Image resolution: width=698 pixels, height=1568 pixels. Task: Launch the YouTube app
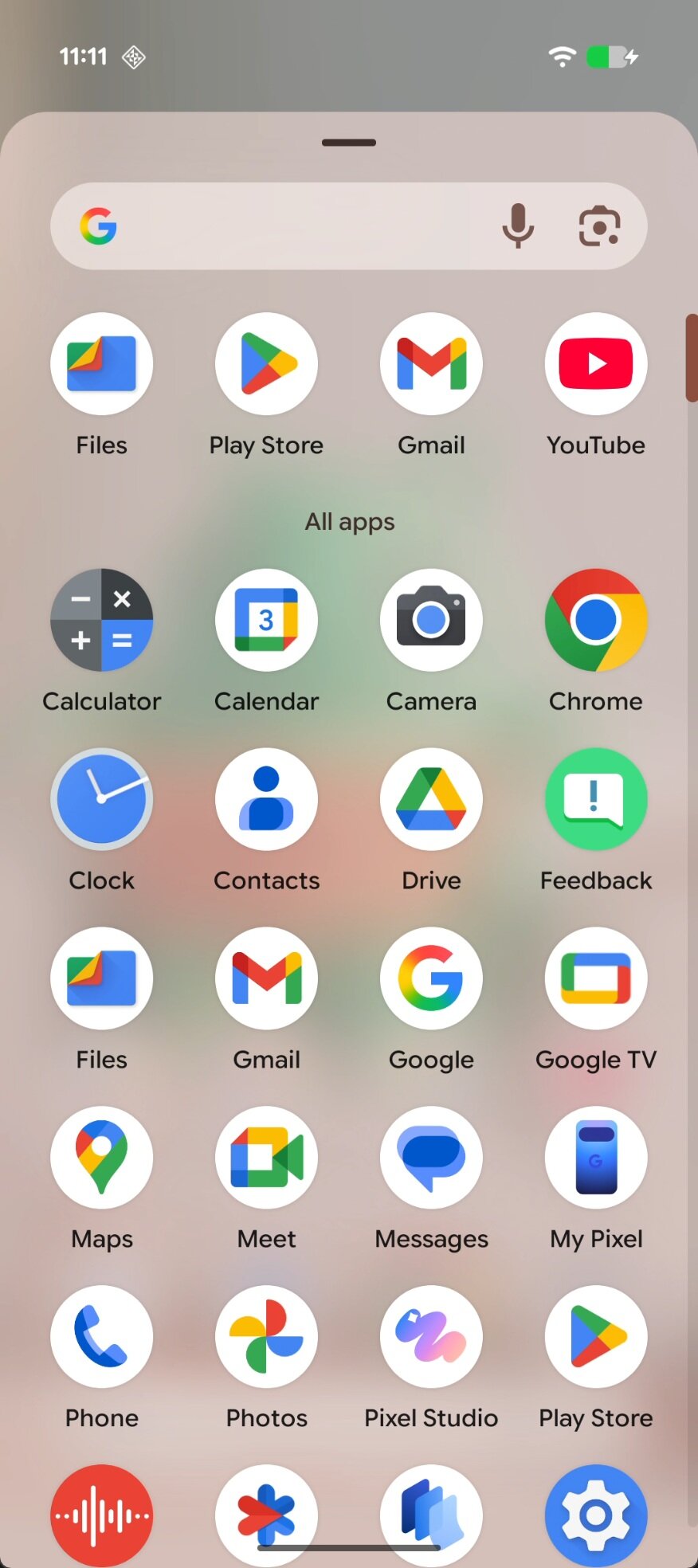pyautogui.click(x=595, y=364)
